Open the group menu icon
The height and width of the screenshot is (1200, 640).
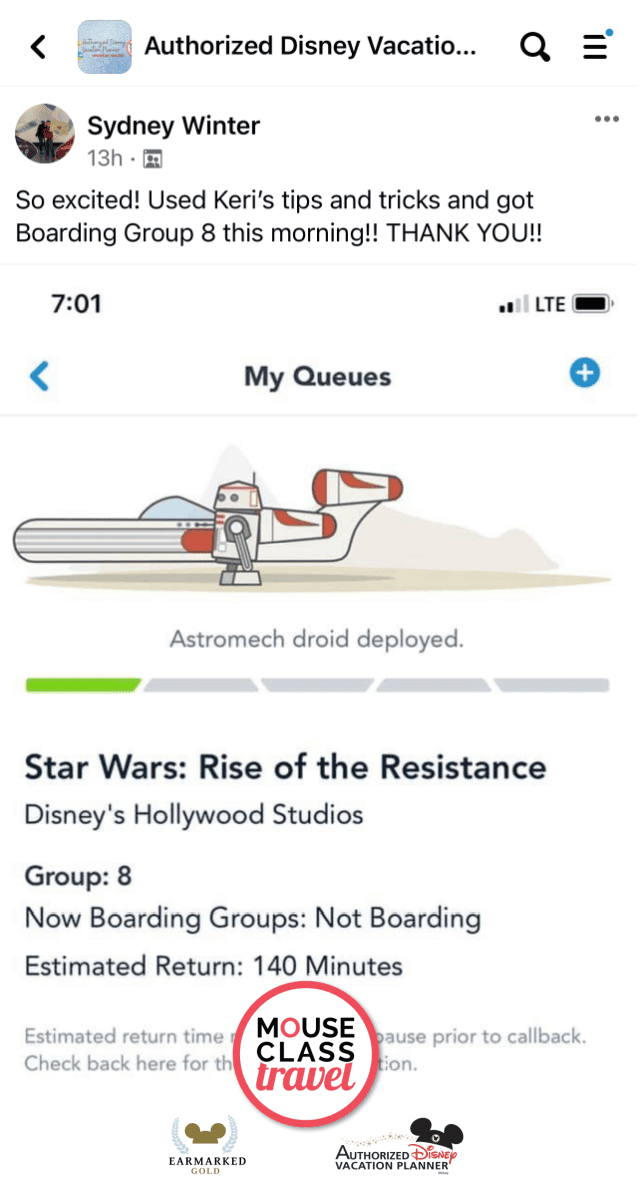pyautogui.click(x=597, y=45)
